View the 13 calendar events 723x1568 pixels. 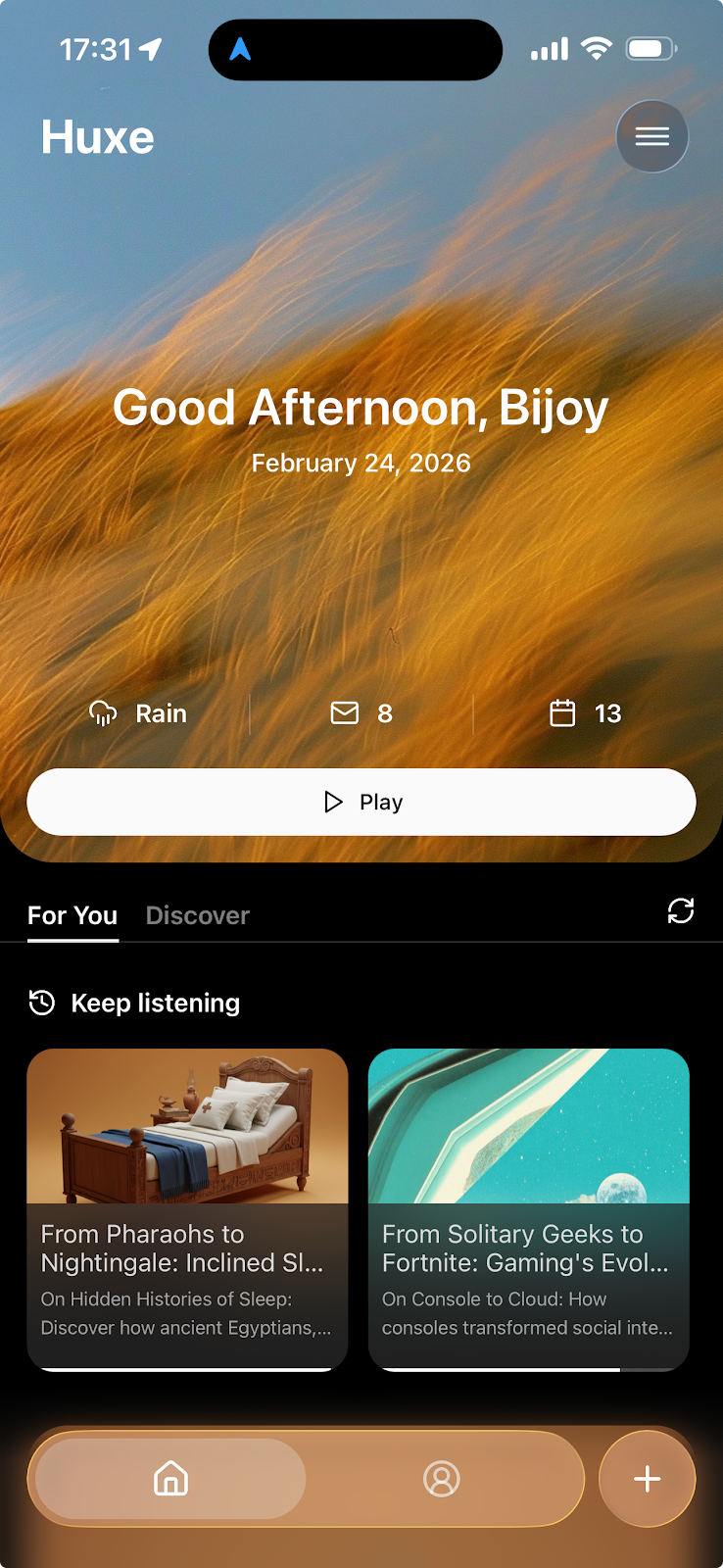coord(585,713)
